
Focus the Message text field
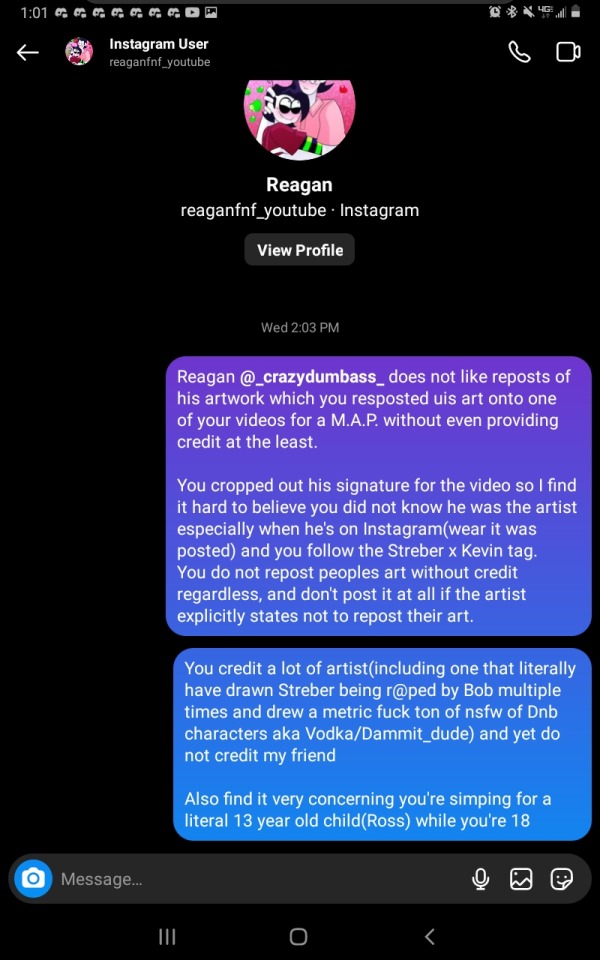[250, 879]
